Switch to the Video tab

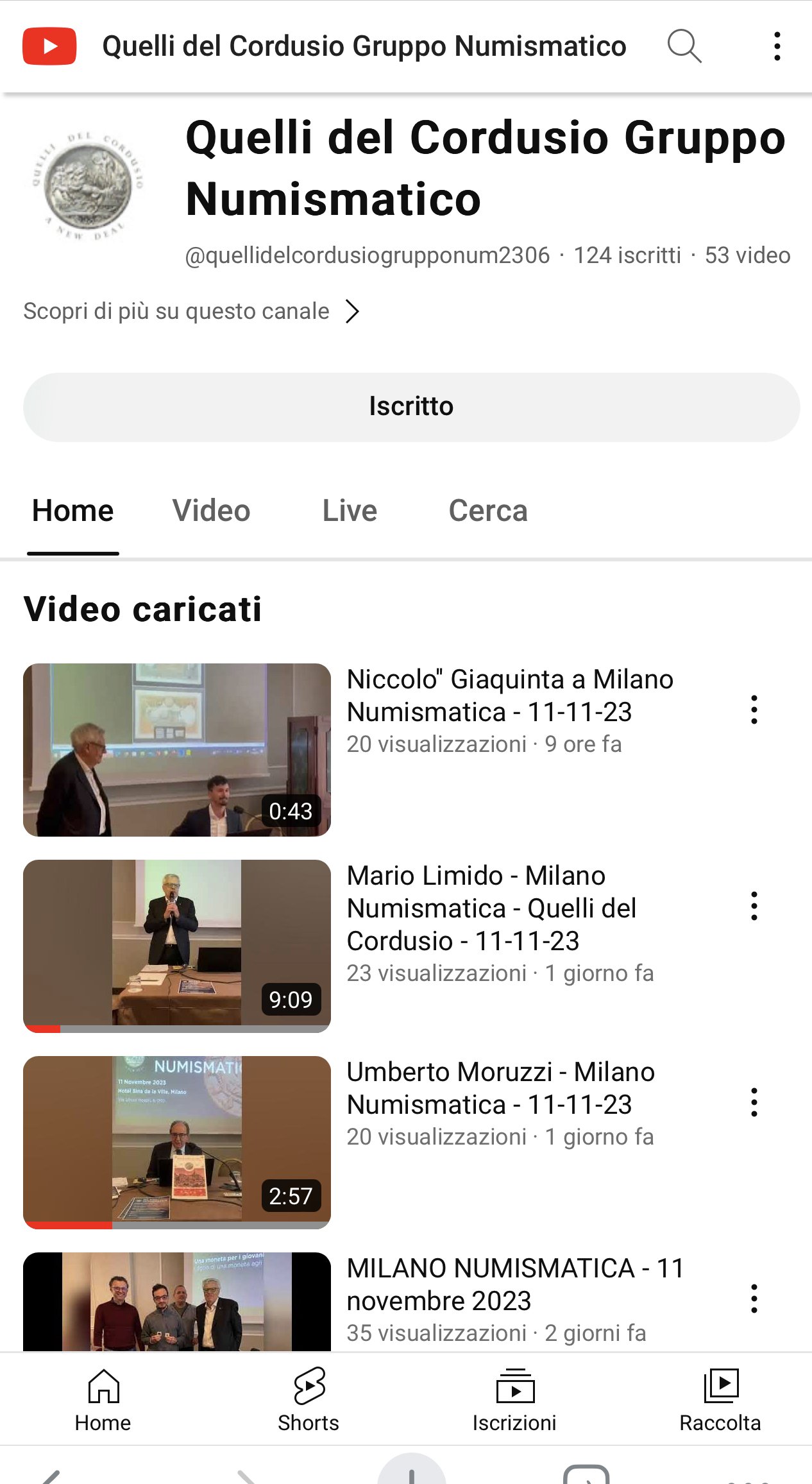click(211, 511)
